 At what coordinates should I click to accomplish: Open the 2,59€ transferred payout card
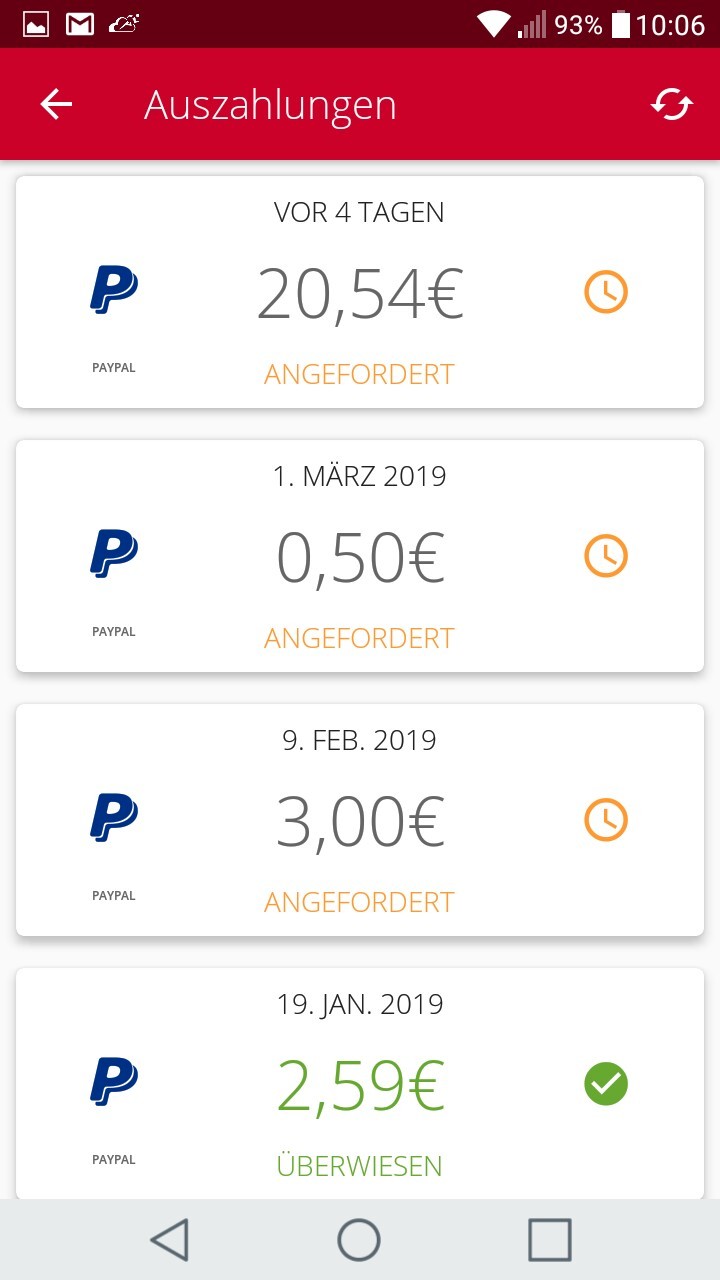[x=360, y=1084]
